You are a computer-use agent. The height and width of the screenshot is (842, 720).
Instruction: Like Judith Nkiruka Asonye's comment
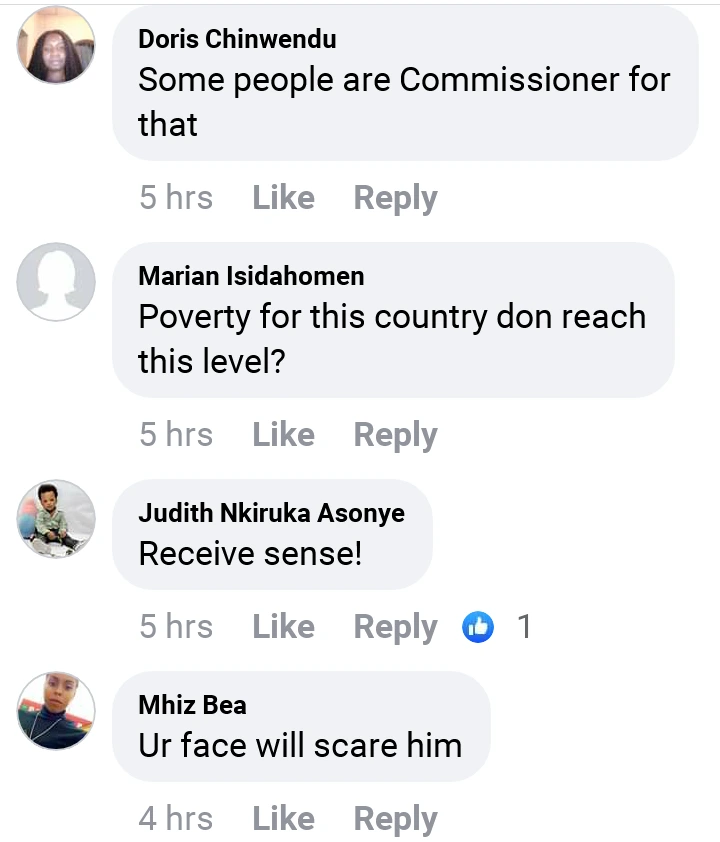point(283,627)
